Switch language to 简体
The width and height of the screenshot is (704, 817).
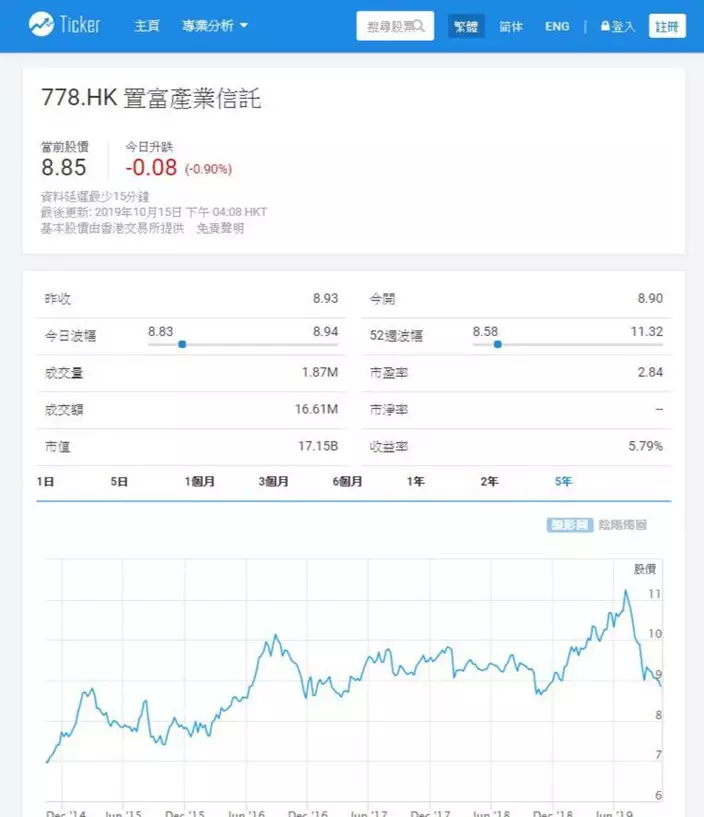tap(511, 26)
